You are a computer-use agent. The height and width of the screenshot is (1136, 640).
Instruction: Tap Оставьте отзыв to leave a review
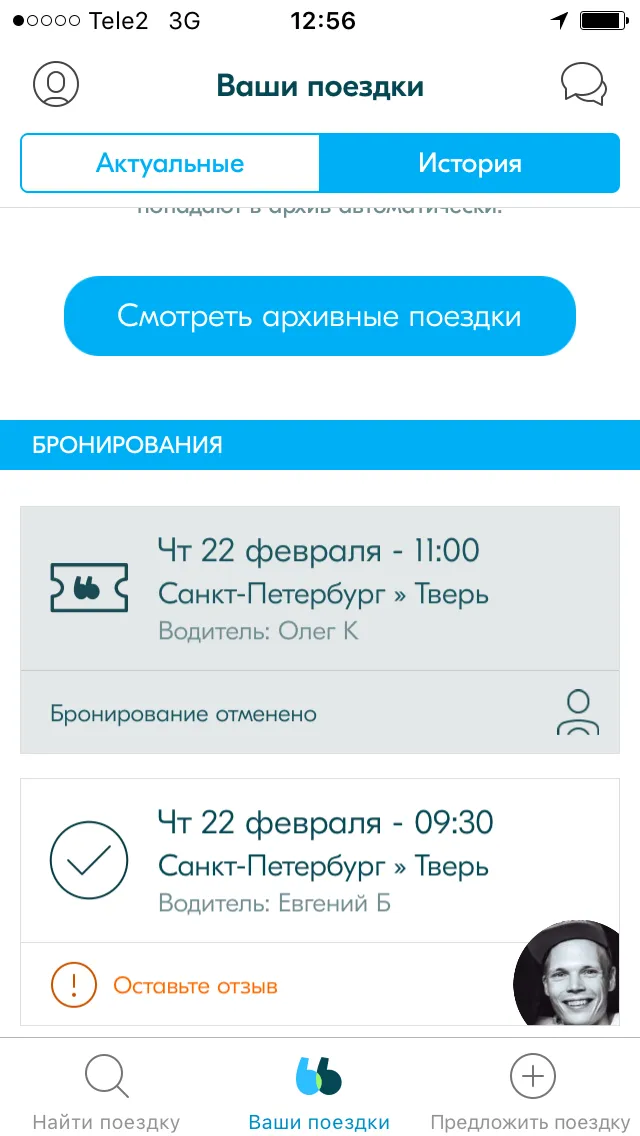click(x=196, y=985)
